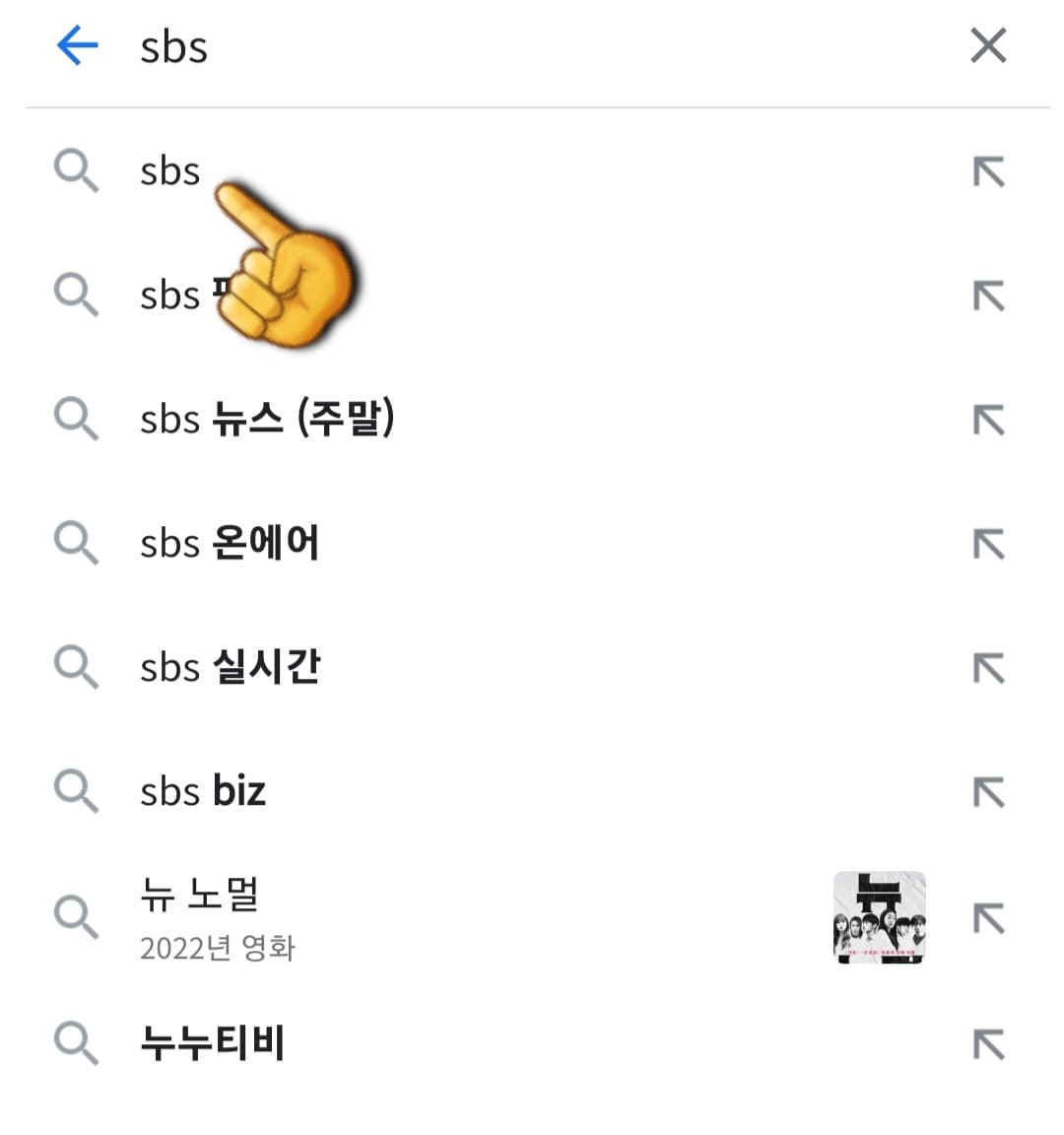Click the magnifier icon beside "sbs"
Viewport: 1064px width, 1135px height.
[x=75, y=170]
